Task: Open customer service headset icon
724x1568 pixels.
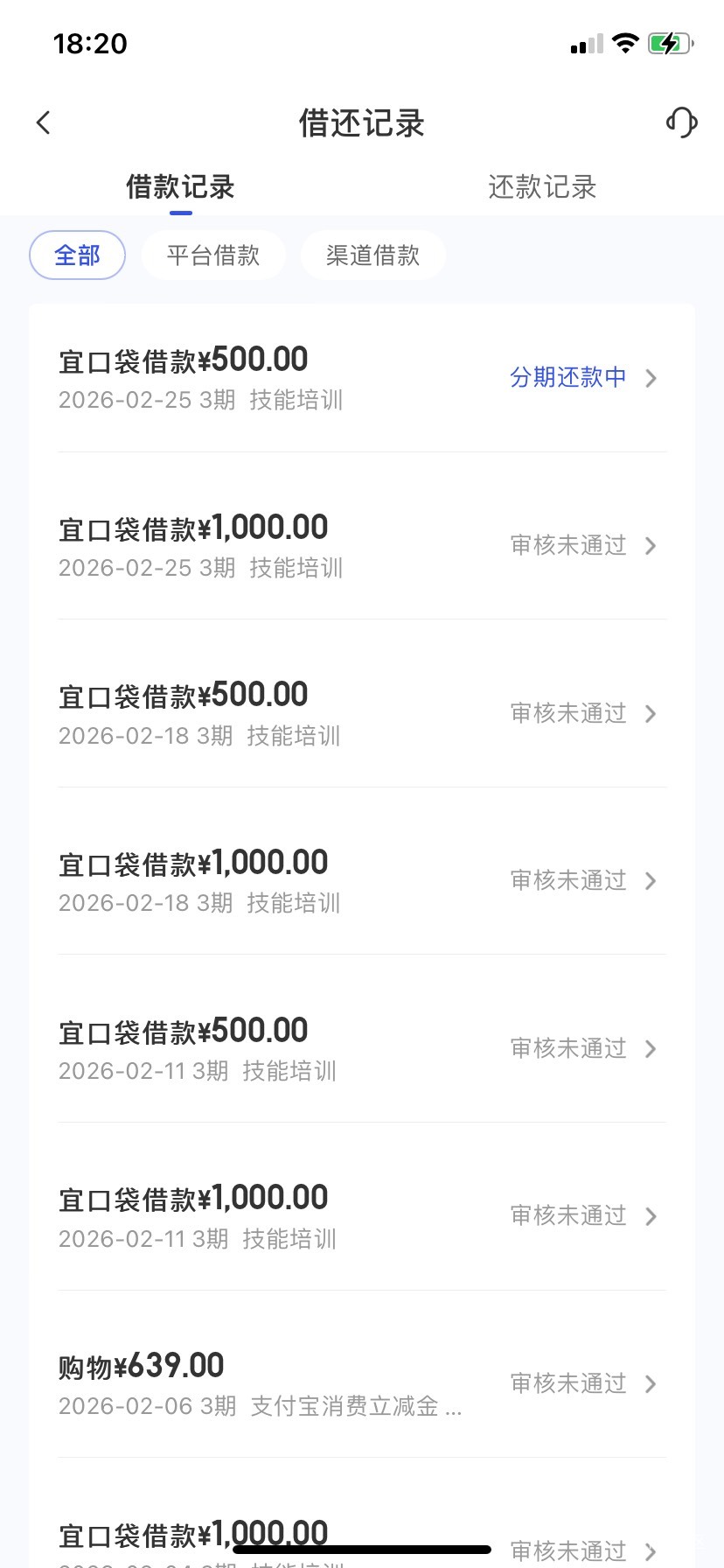Action: pos(681,122)
